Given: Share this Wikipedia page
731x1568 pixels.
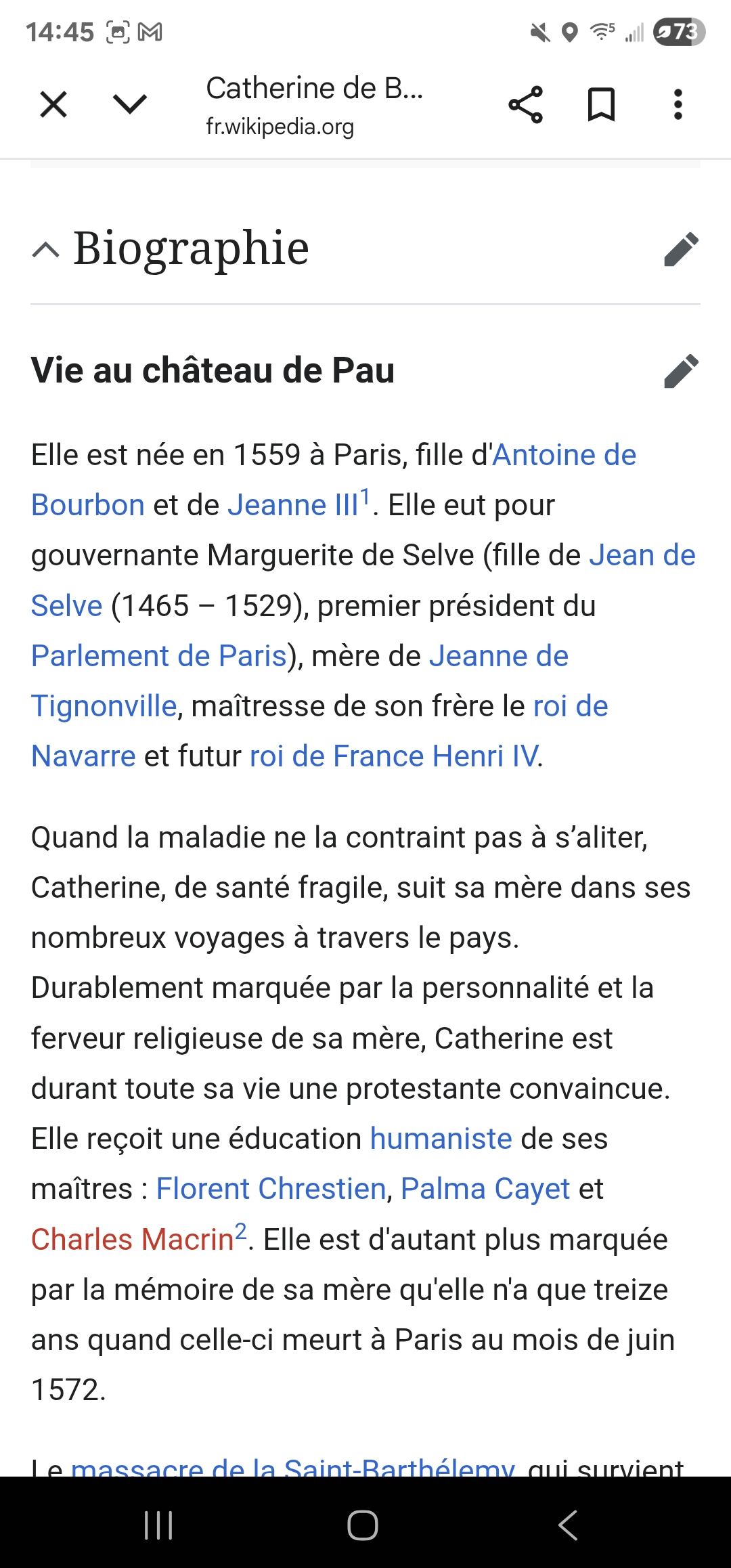Looking at the screenshot, I should tap(525, 105).
